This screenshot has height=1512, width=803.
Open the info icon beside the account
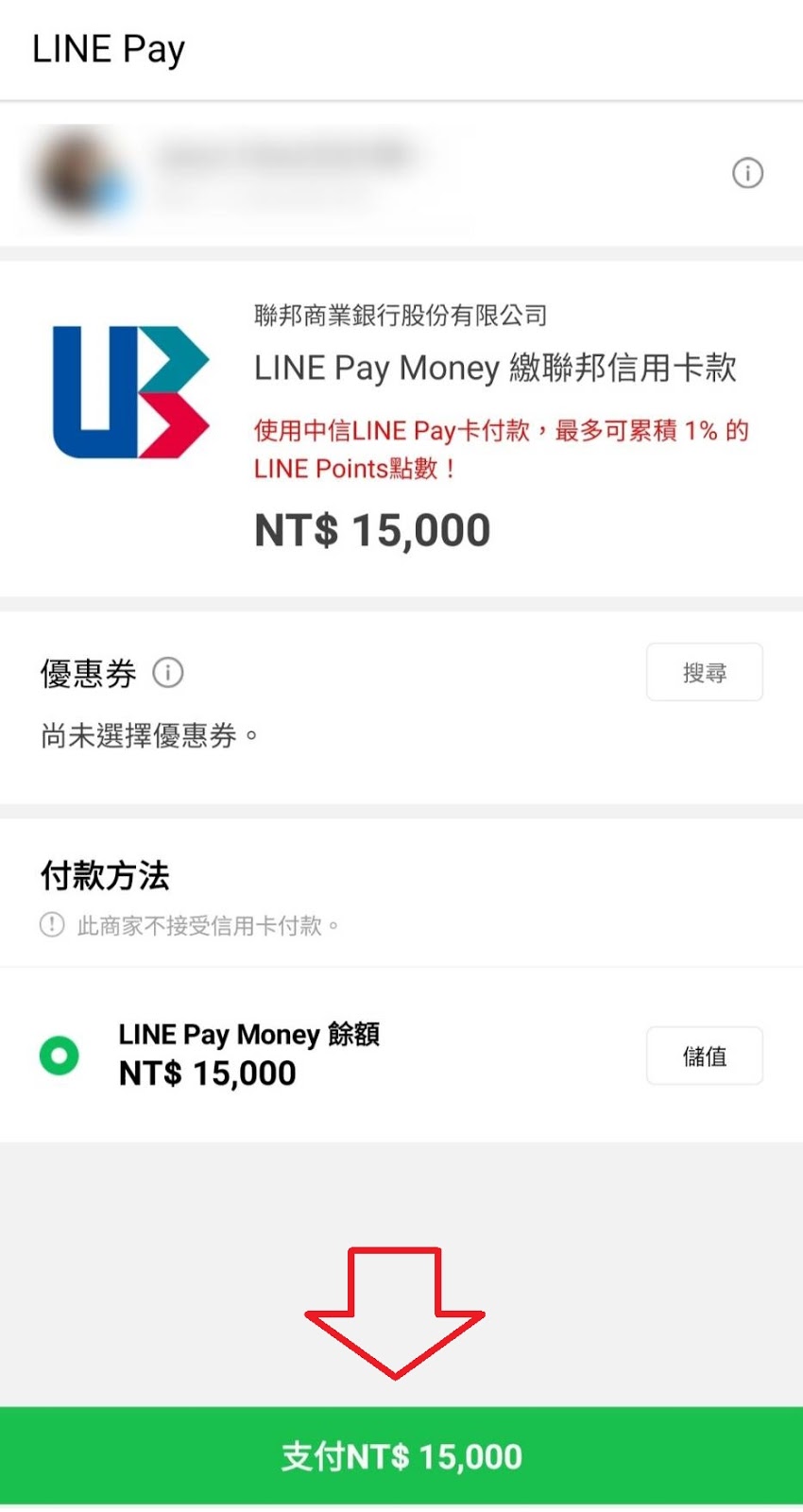pyautogui.click(x=747, y=173)
